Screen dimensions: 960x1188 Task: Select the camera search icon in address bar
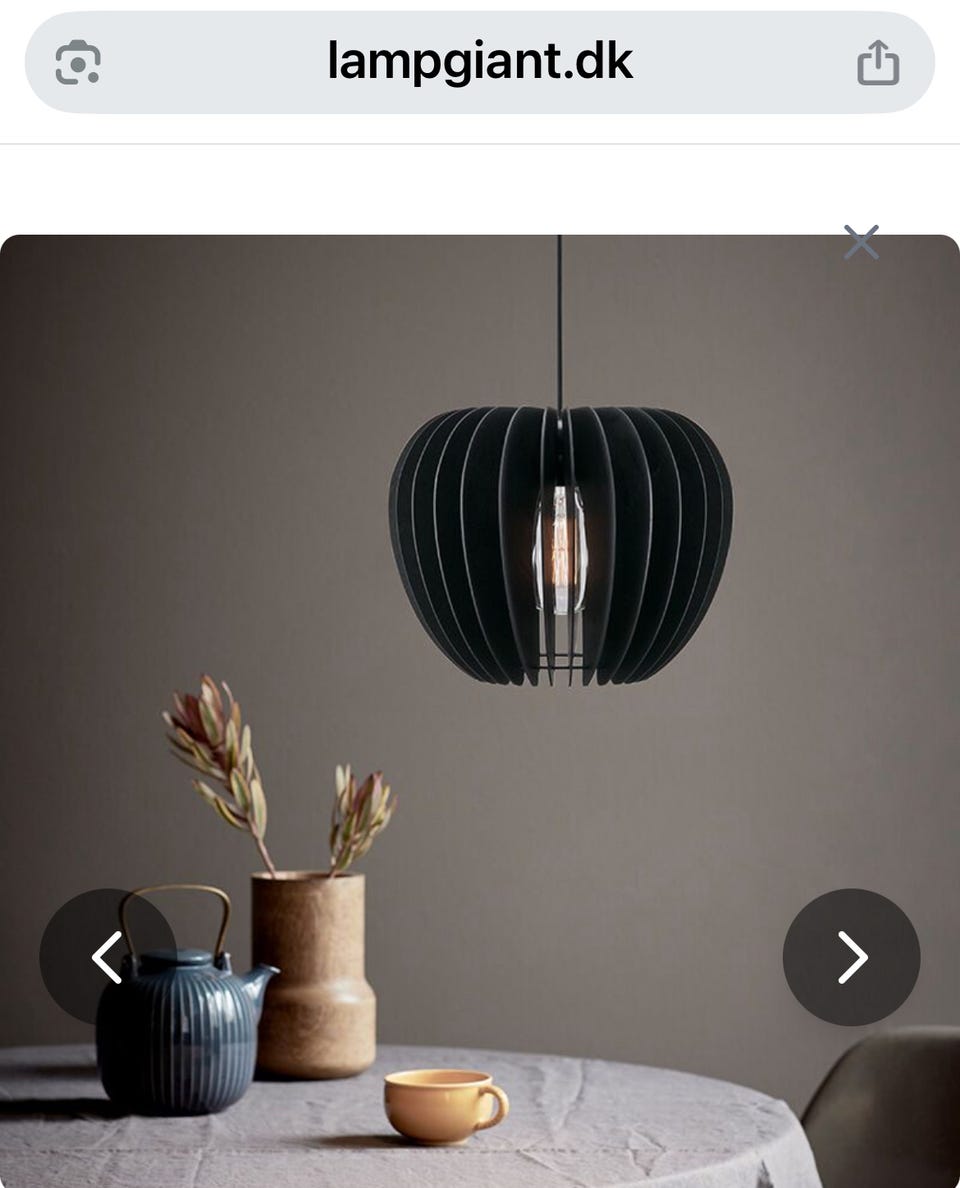coord(78,63)
